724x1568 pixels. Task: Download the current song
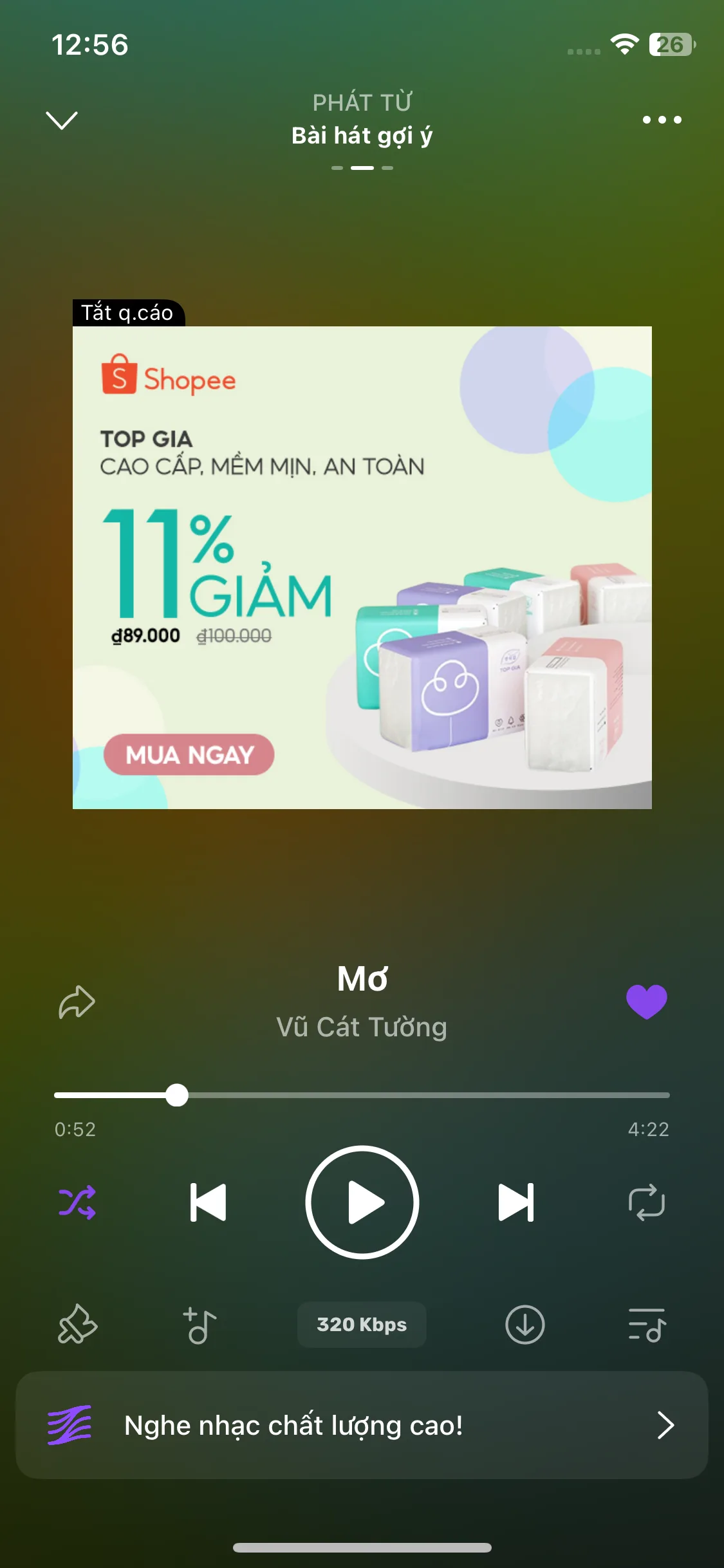coord(524,1325)
